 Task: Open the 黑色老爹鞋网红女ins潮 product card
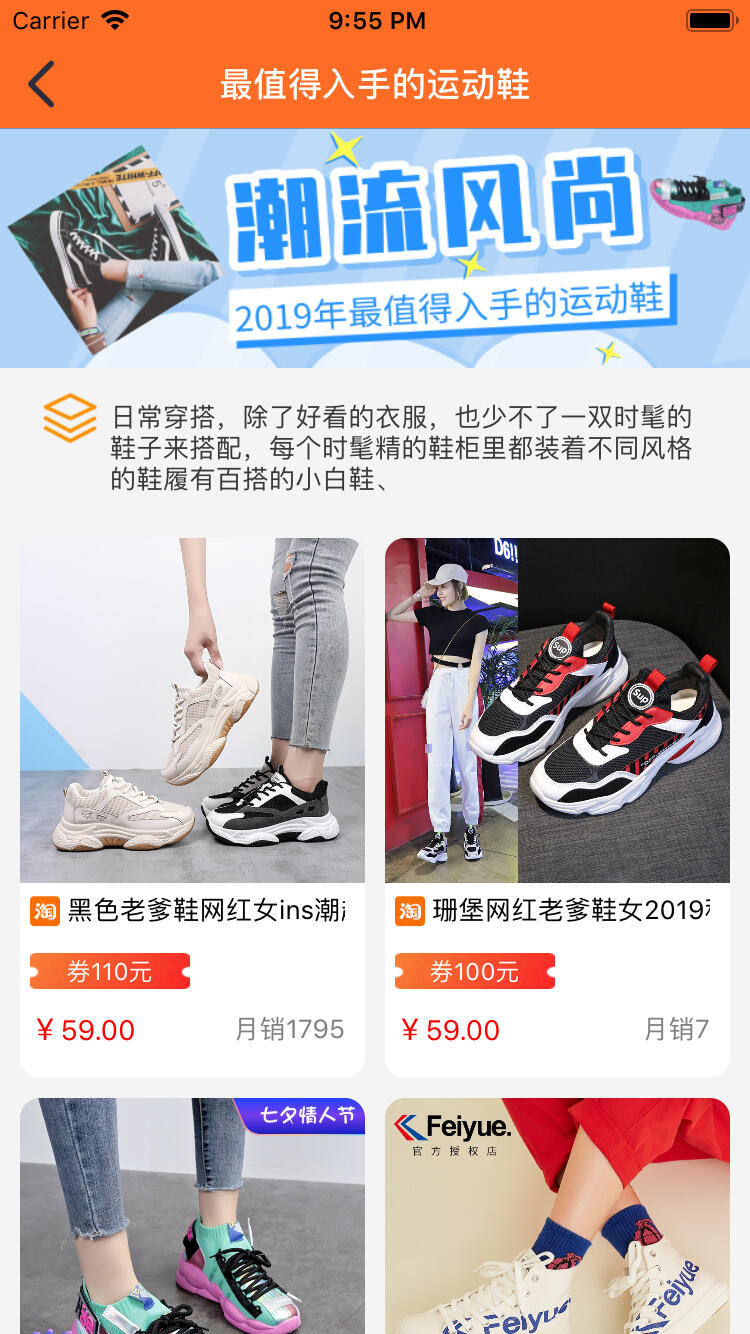click(x=192, y=710)
